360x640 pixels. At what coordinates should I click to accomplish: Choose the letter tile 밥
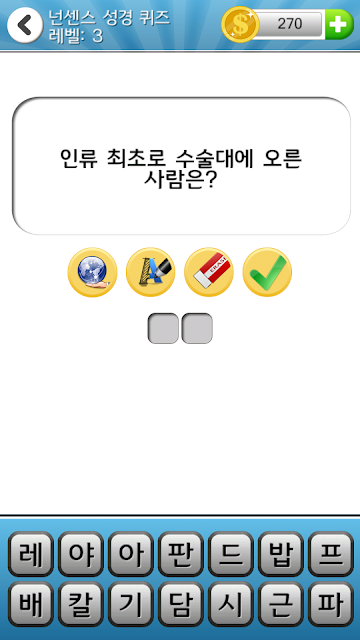[281, 554]
